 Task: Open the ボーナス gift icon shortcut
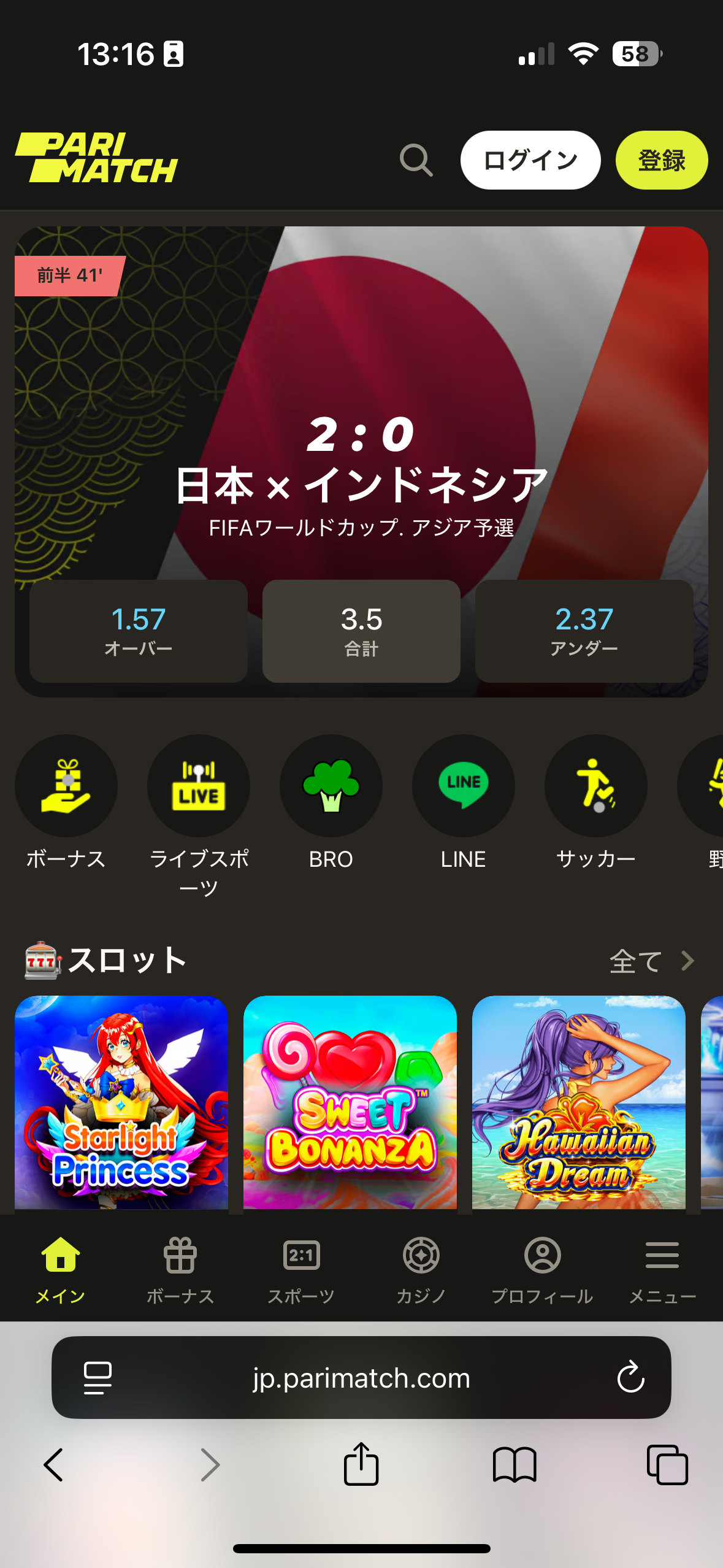[x=66, y=787]
